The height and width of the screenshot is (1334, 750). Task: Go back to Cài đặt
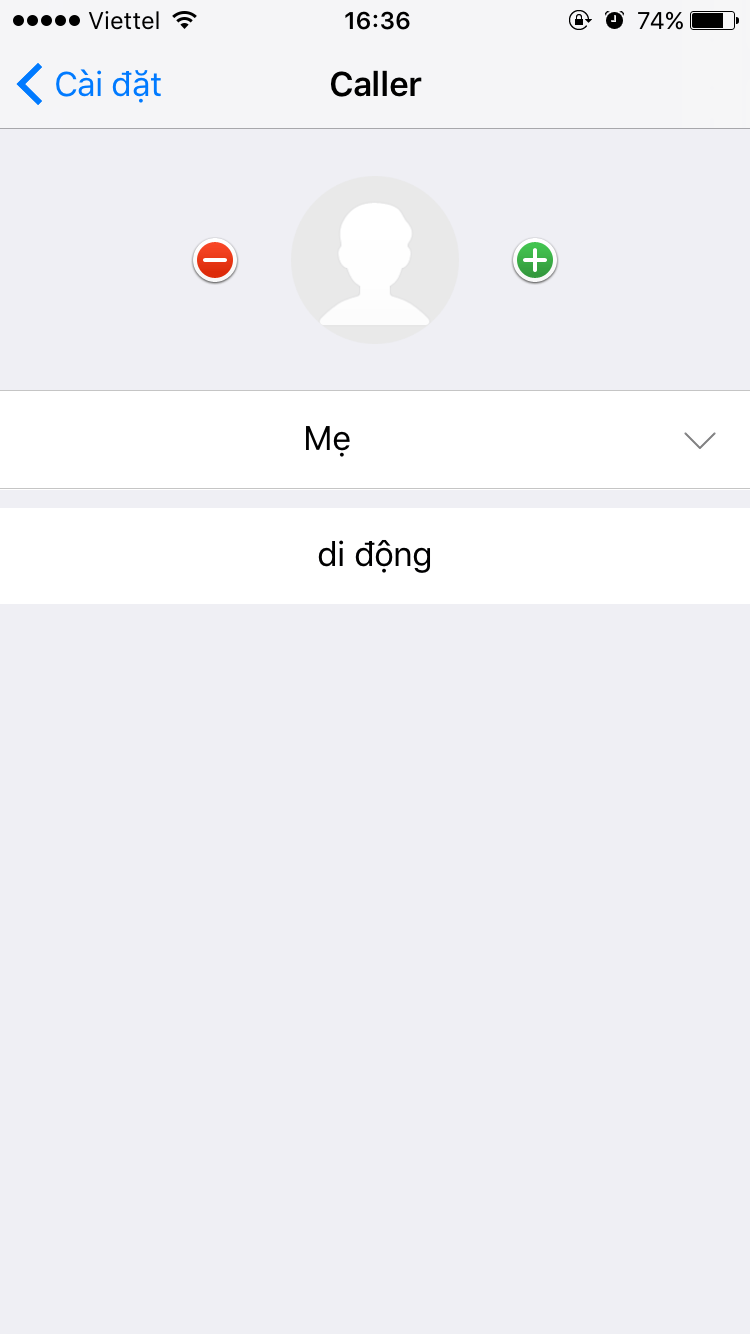tap(88, 85)
